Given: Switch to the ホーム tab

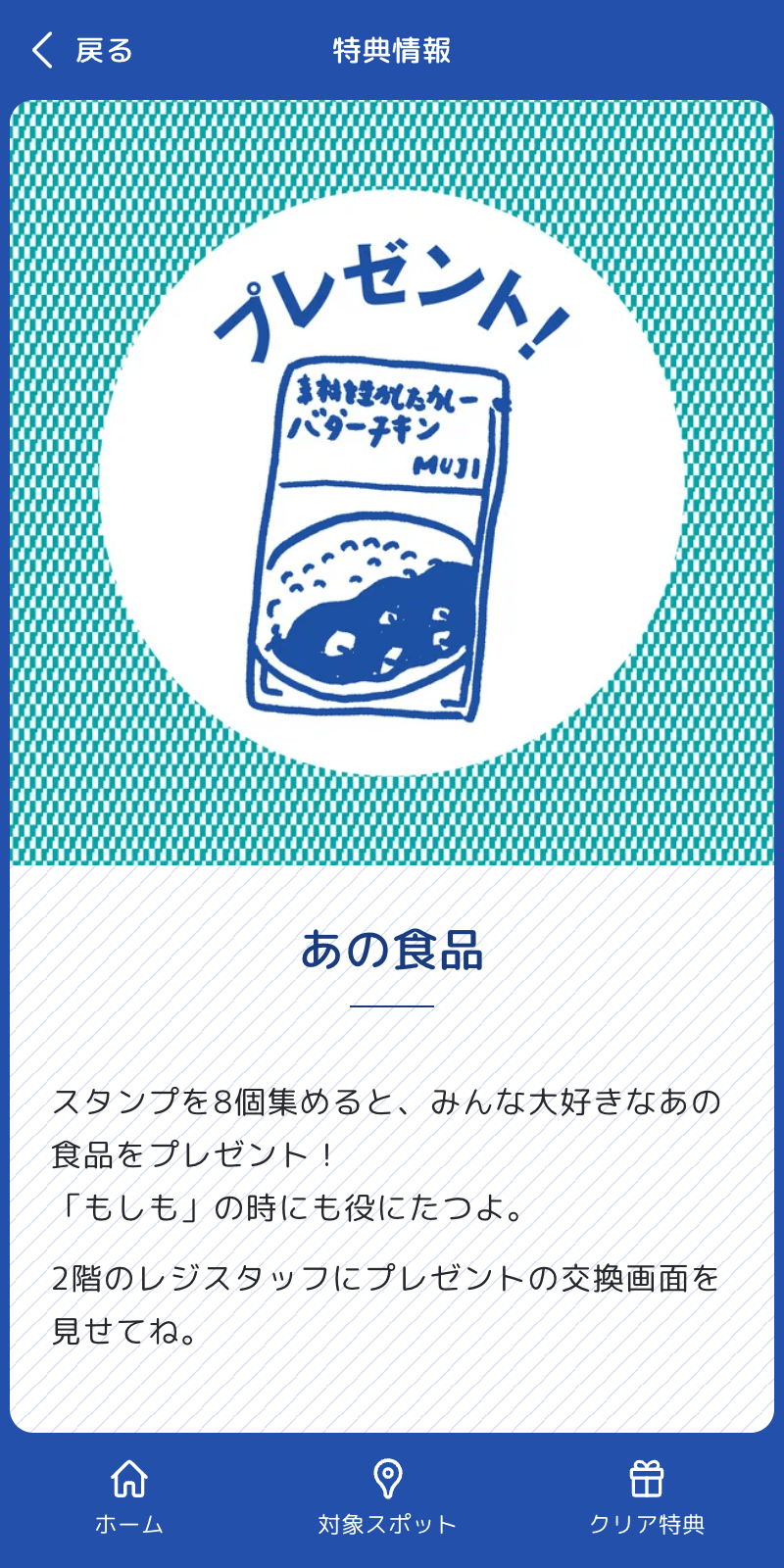Looking at the screenshot, I should tap(129, 1497).
